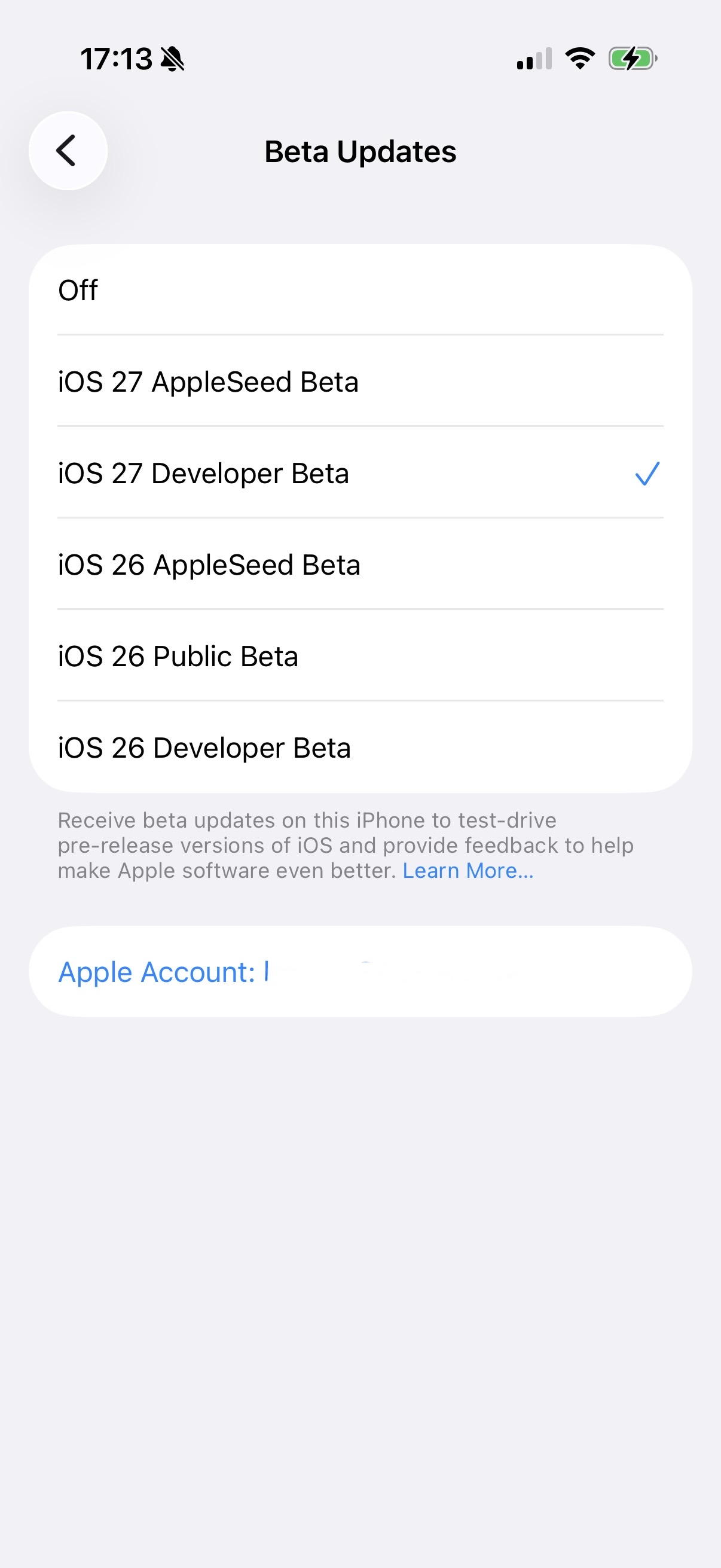Select iOS 27 Developer Beta
Screen dimensions: 721x1568
click(360, 473)
